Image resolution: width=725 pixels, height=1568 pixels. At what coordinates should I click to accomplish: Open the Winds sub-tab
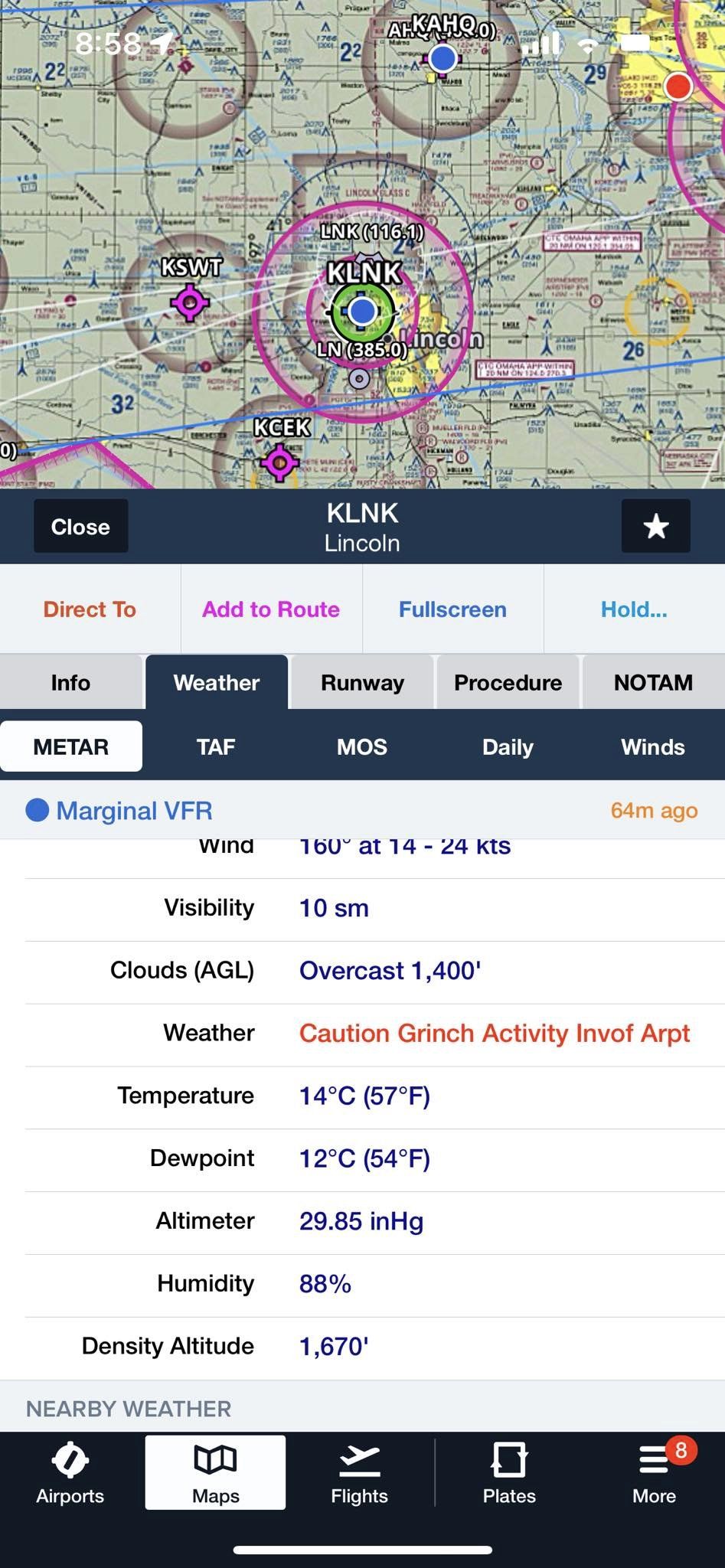pos(652,747)
